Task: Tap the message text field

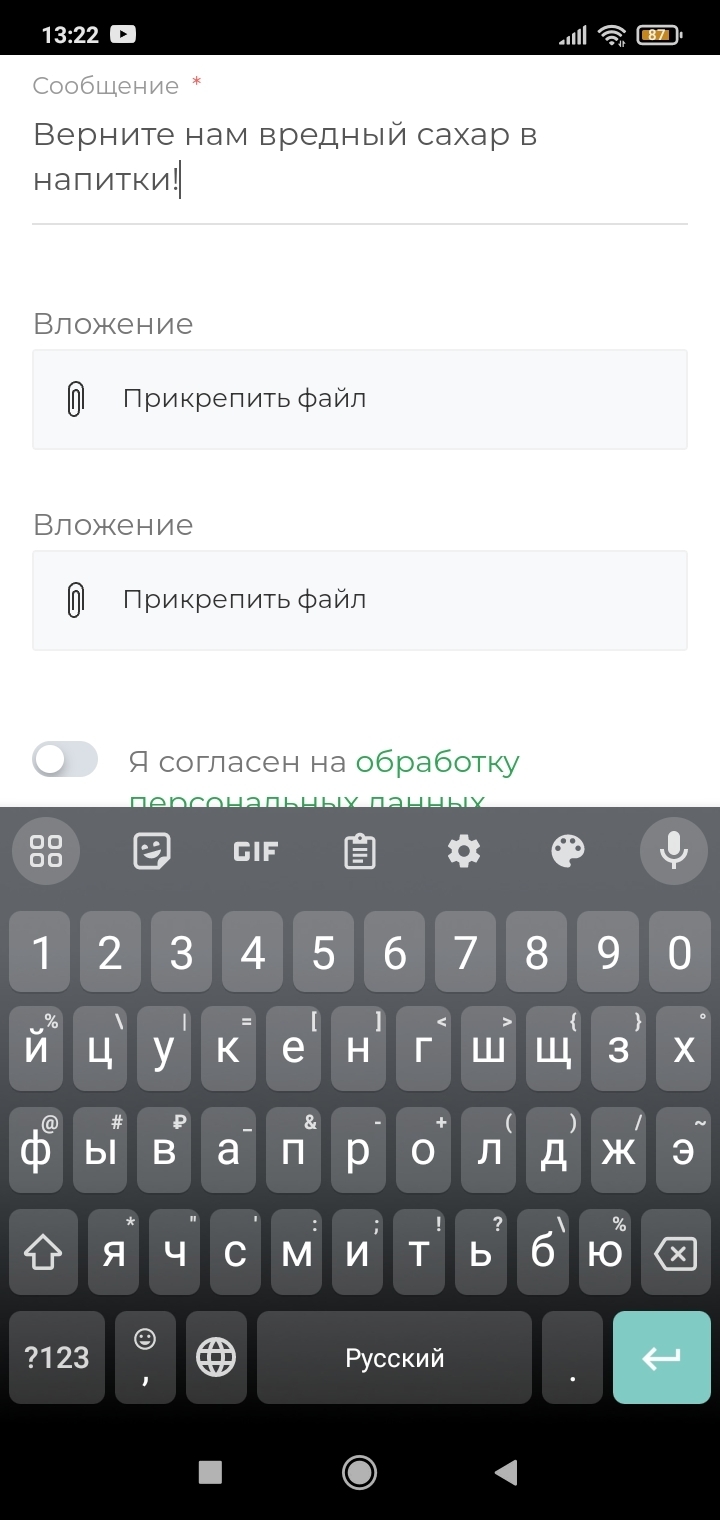Action: [x=360, y=157]
